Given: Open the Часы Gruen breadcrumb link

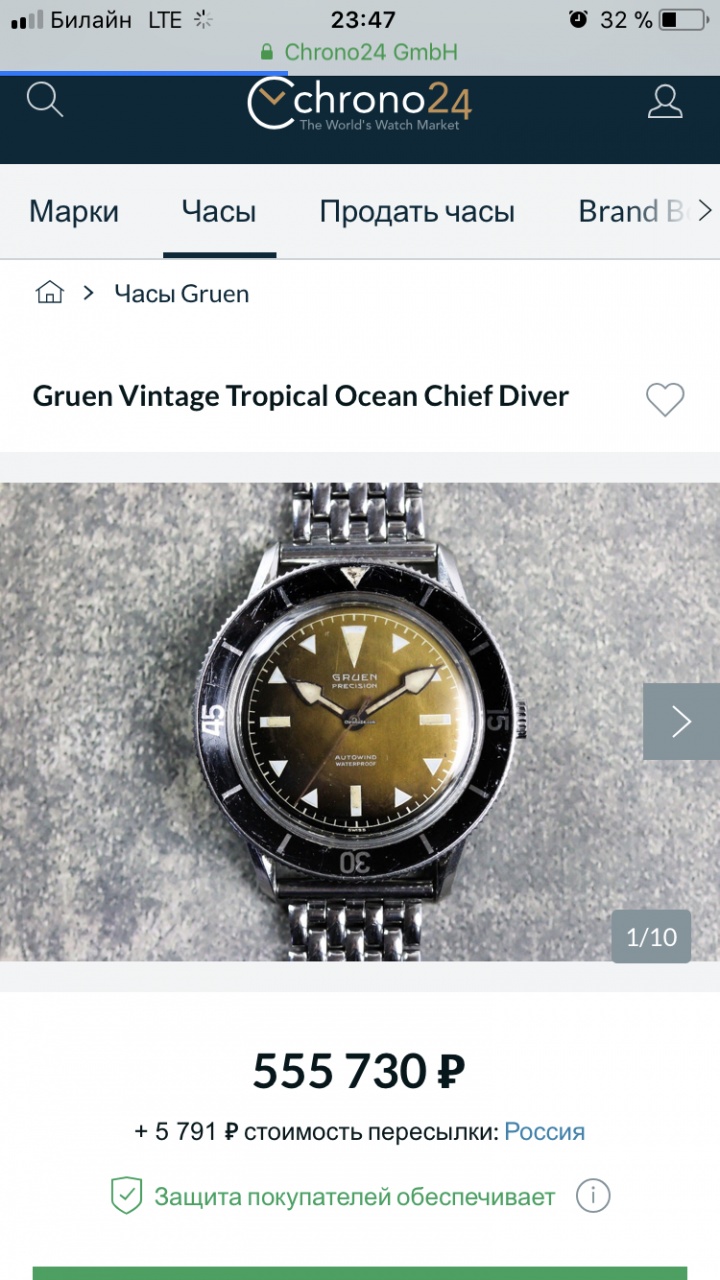Looking at the screenshot, I should [x=181, y=294].
